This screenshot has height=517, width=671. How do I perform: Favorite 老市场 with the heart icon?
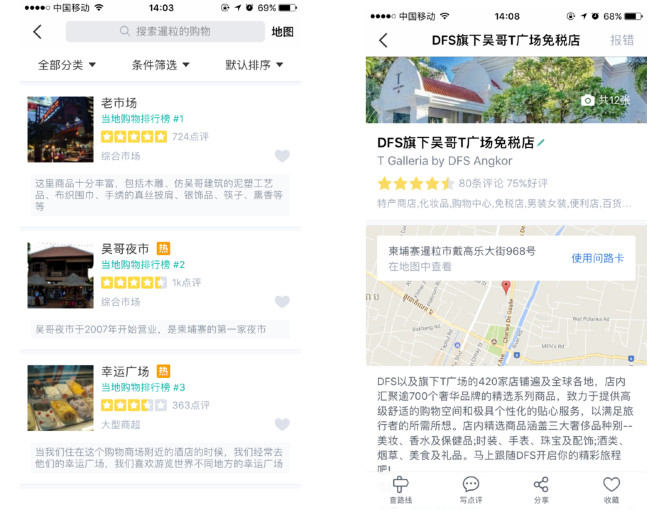pyautogui.click(x=282, y=156)
